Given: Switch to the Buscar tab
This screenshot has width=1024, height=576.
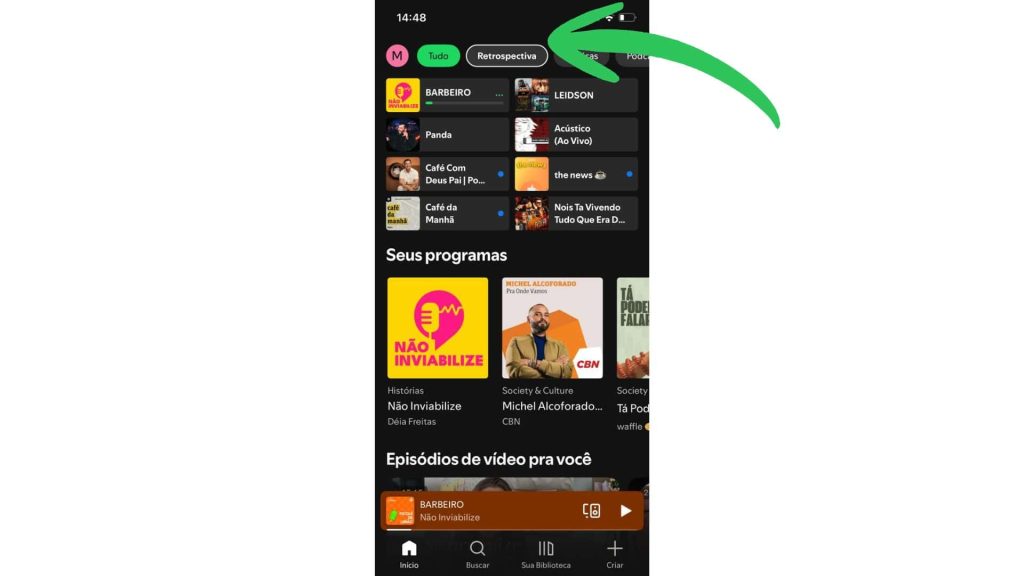Looking at the screenshot, I should pyautogui.click(x=477, y=553).
